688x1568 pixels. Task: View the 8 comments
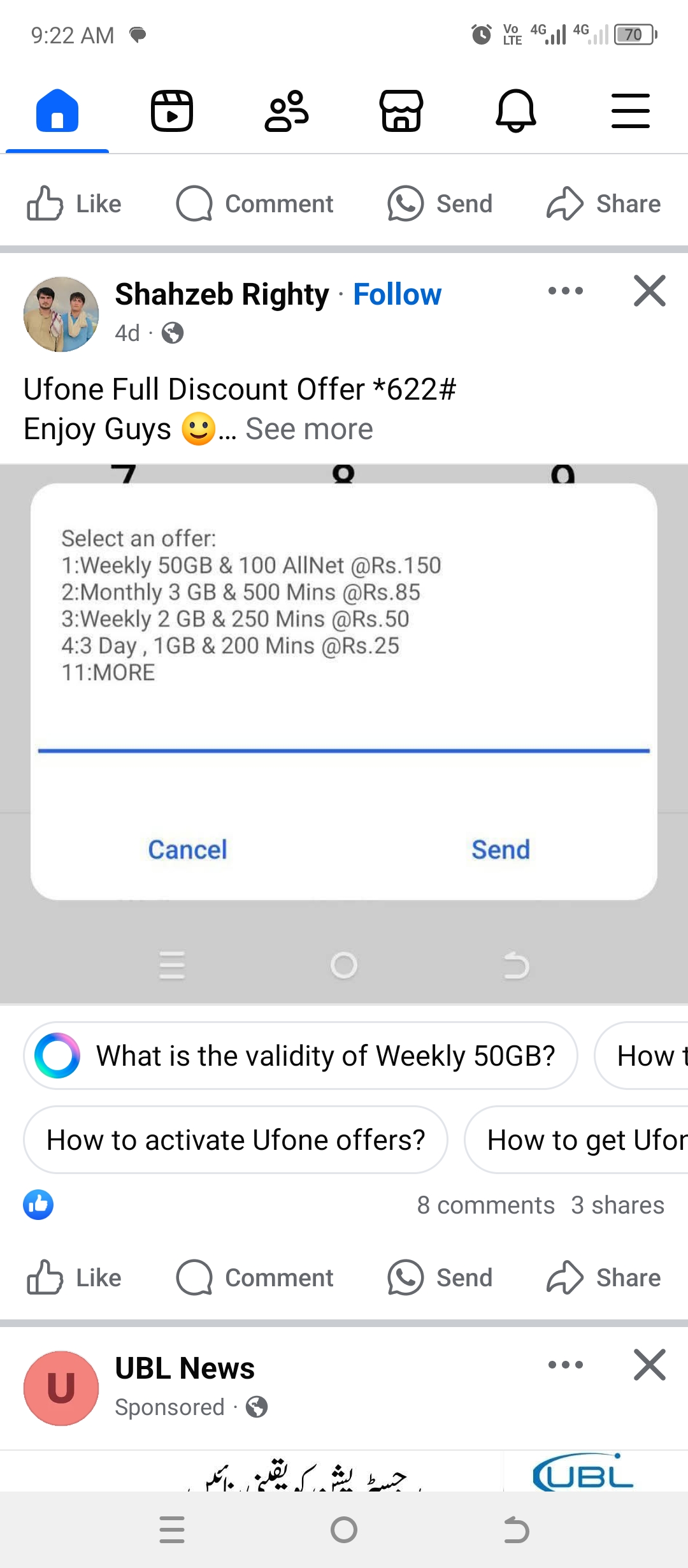(x=485, y=1205)
